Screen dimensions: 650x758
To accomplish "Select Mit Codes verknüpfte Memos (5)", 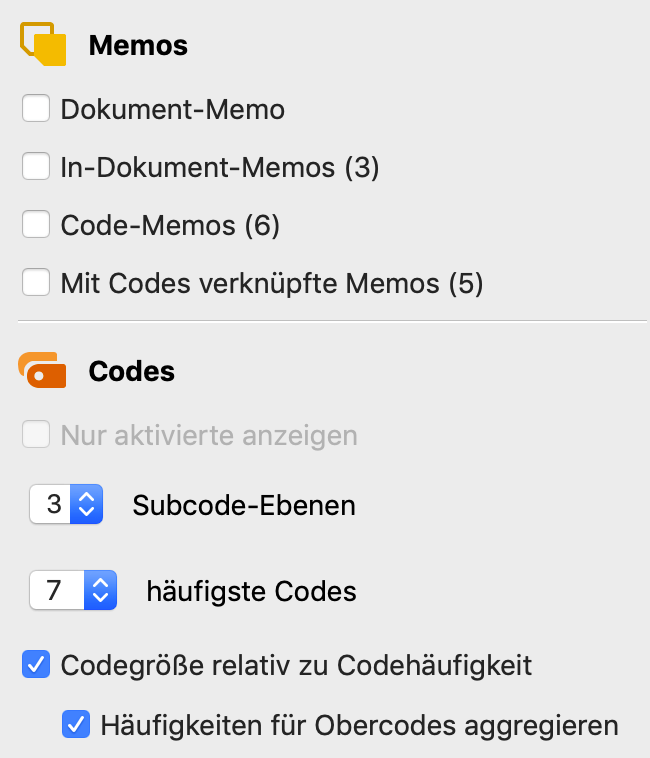I will click(37, 284).
